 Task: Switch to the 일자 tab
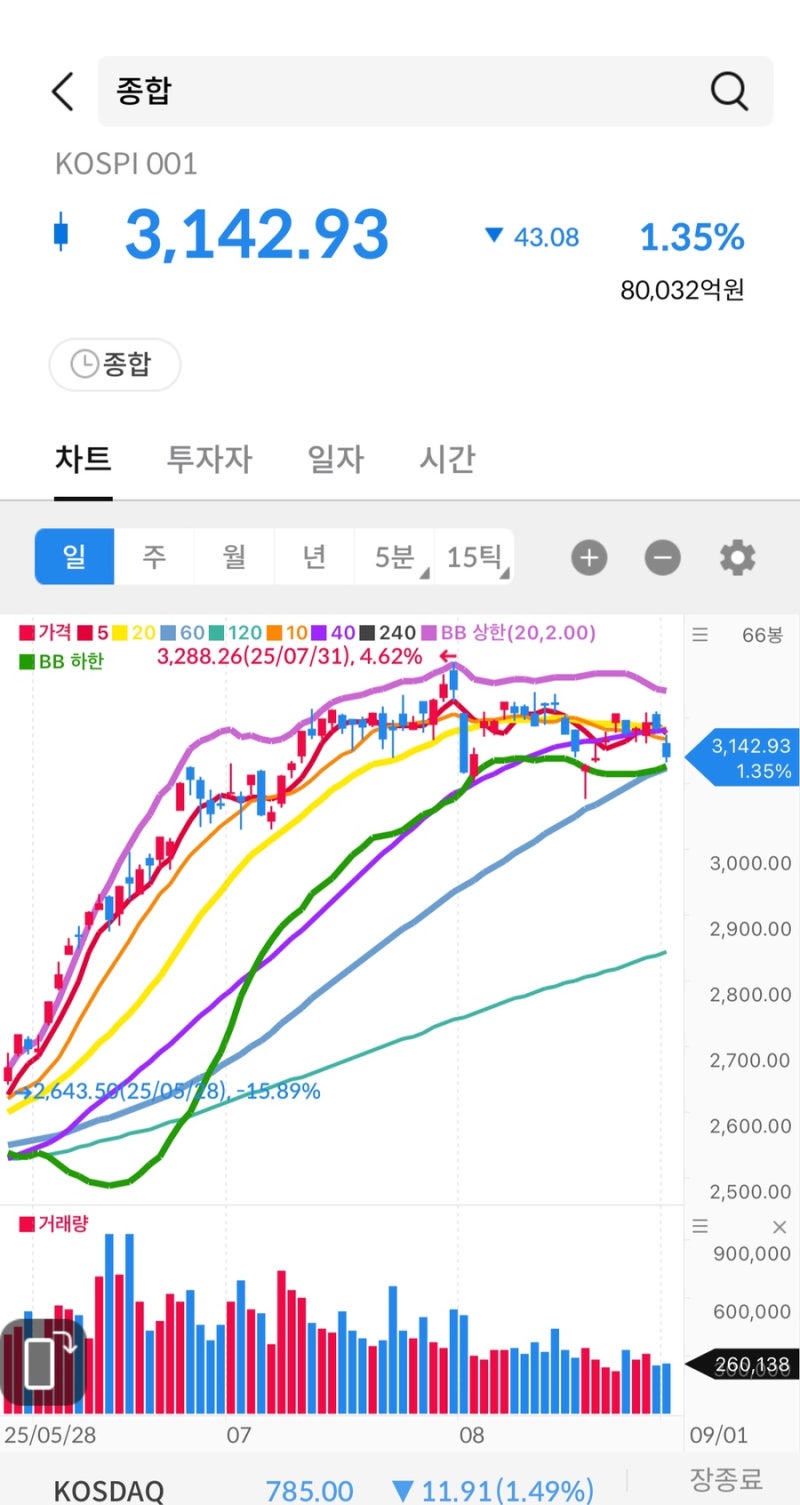point(335,459)
